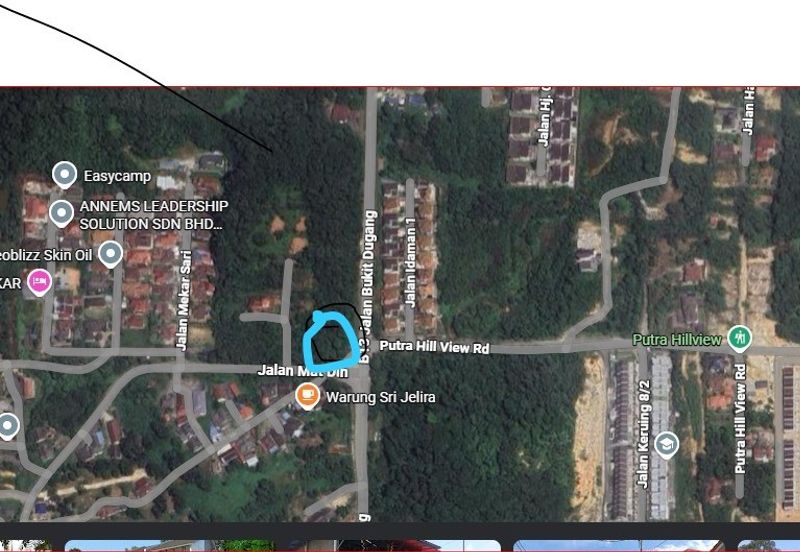Select the ANNEMS Leadership Solution pin
Viewport: 800px width, 552px height.
62,212
